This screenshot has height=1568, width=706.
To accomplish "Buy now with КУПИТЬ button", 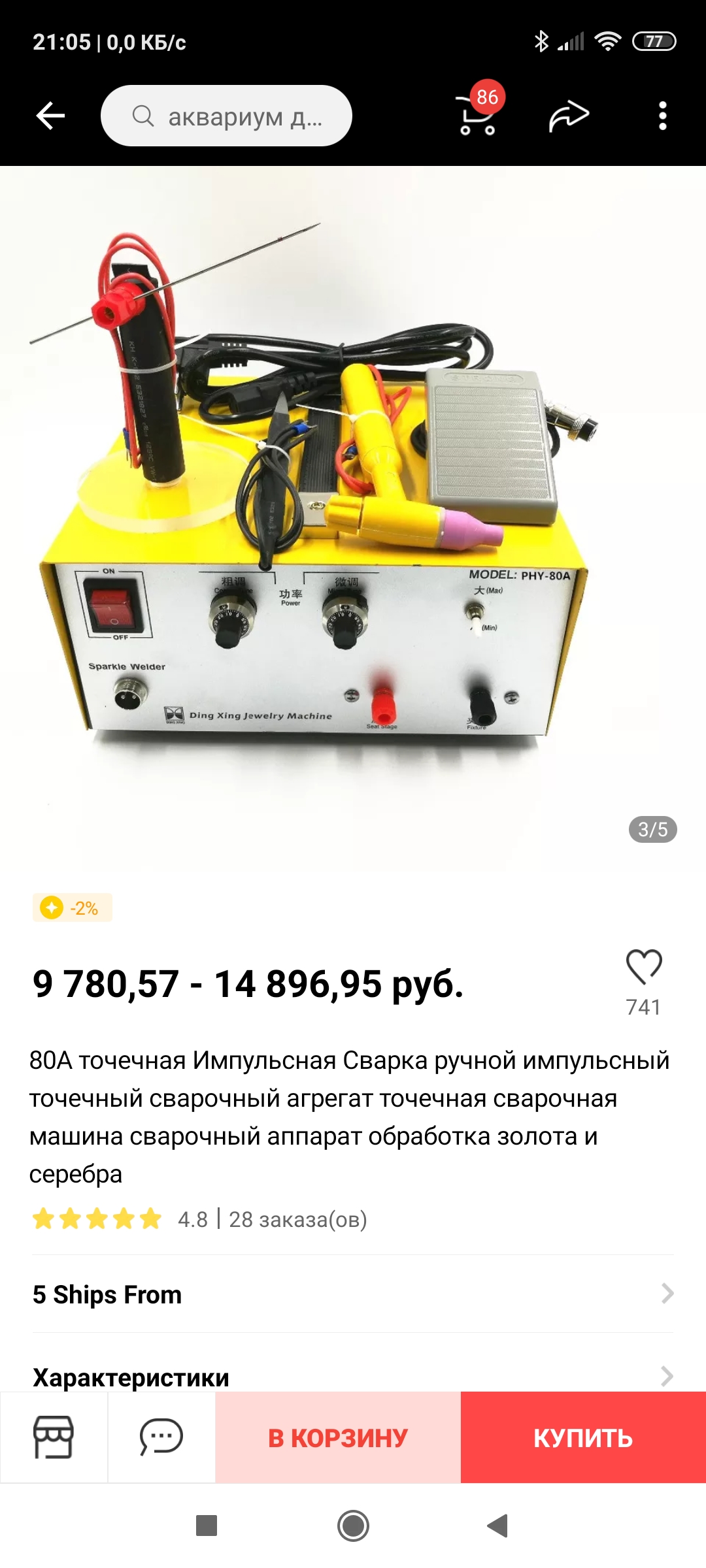I will coord(583,1437).
